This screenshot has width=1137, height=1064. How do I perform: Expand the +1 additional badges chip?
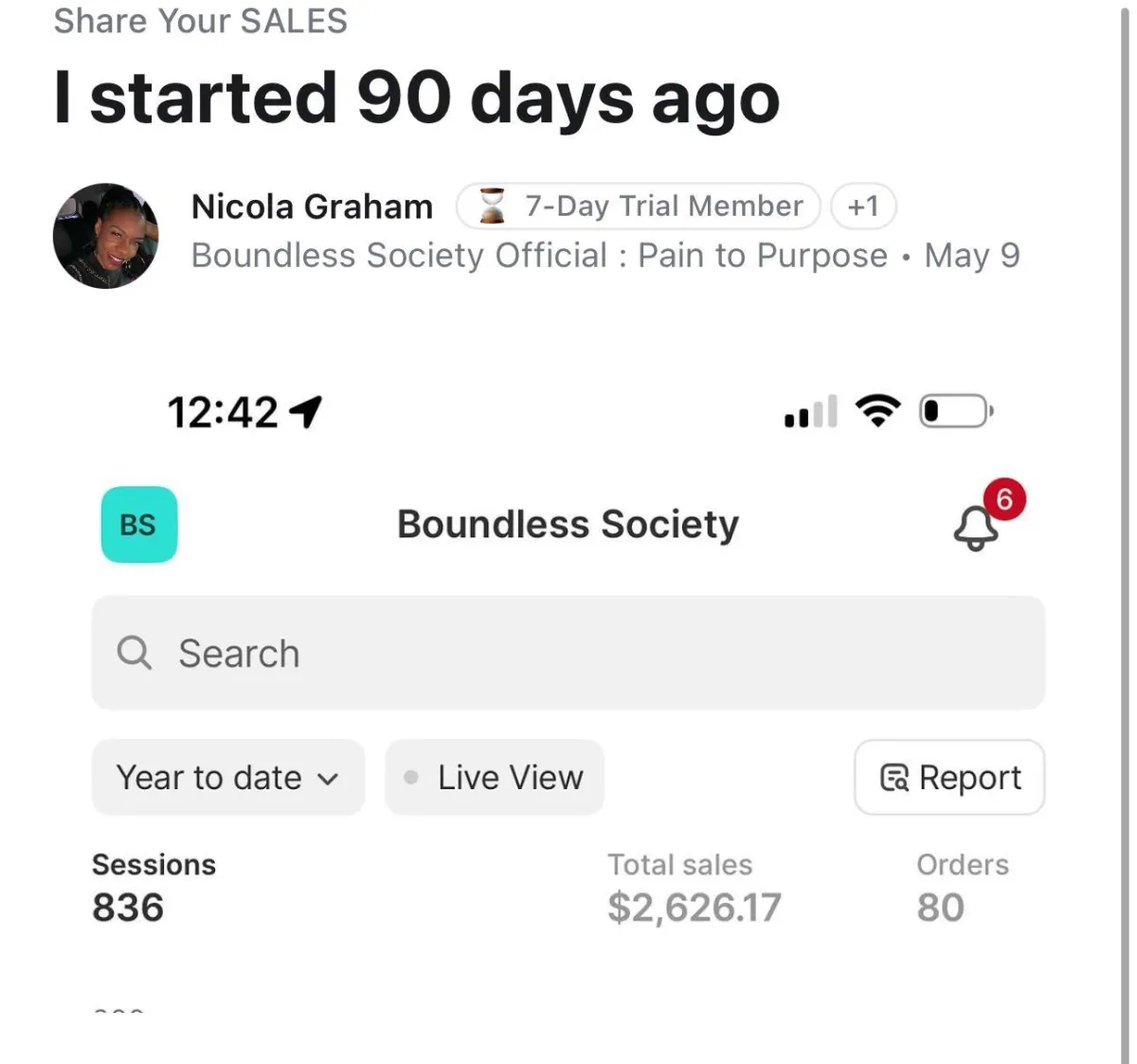pyautogui.click(x=863, y=207)
